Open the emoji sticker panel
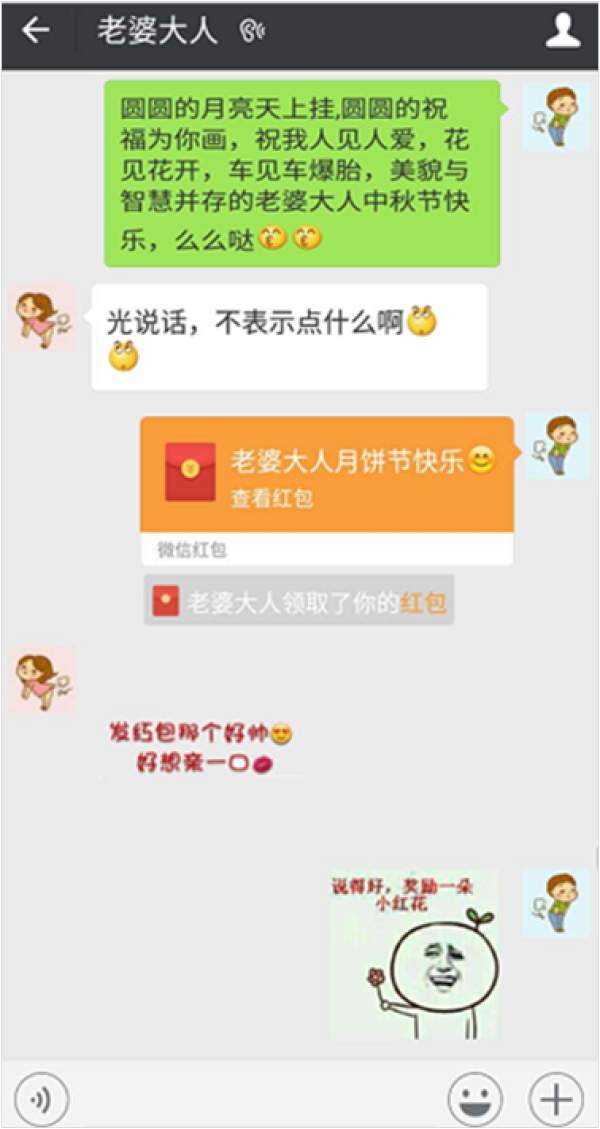This screenshot has width=600, height=1129. click(x=476, y=1099)
